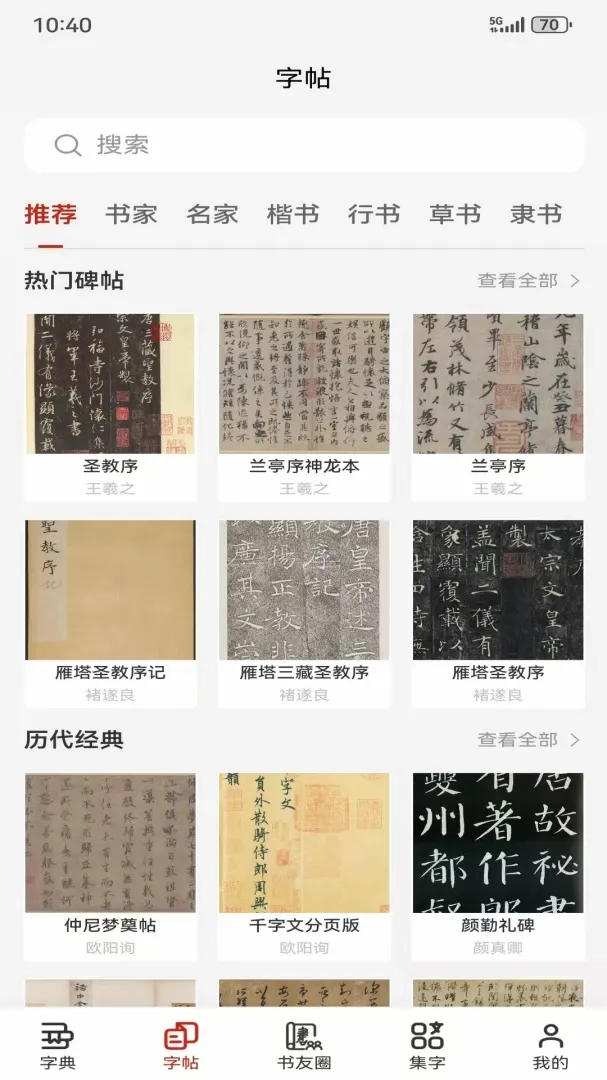607x1080 pixels.
Task: View all of 历代经典
Action: pyautogui.click(x=528, y=740)
